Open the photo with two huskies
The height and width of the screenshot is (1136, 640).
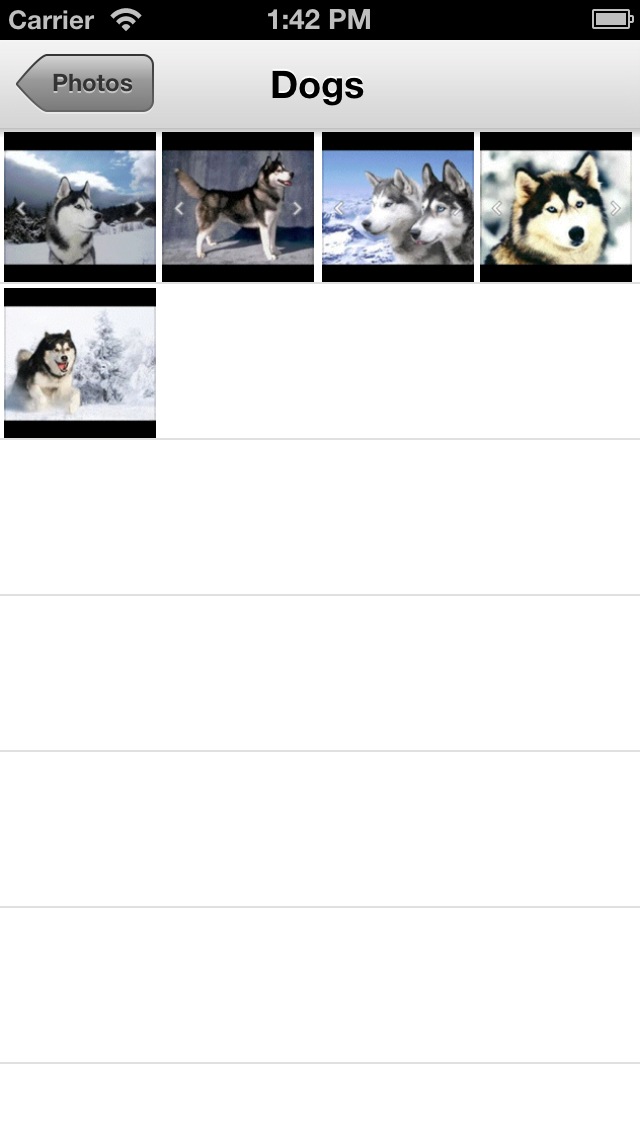coord(397,206)
